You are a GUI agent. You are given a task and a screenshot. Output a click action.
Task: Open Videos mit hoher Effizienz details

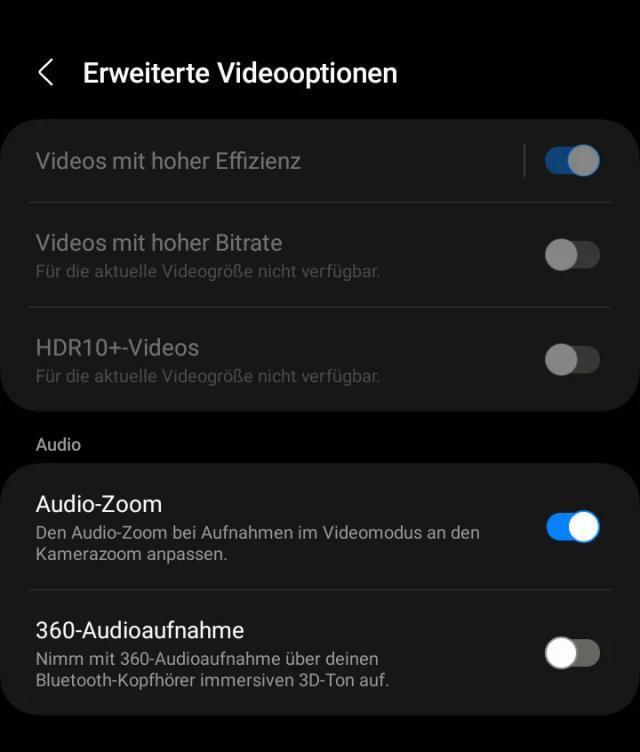168,161
